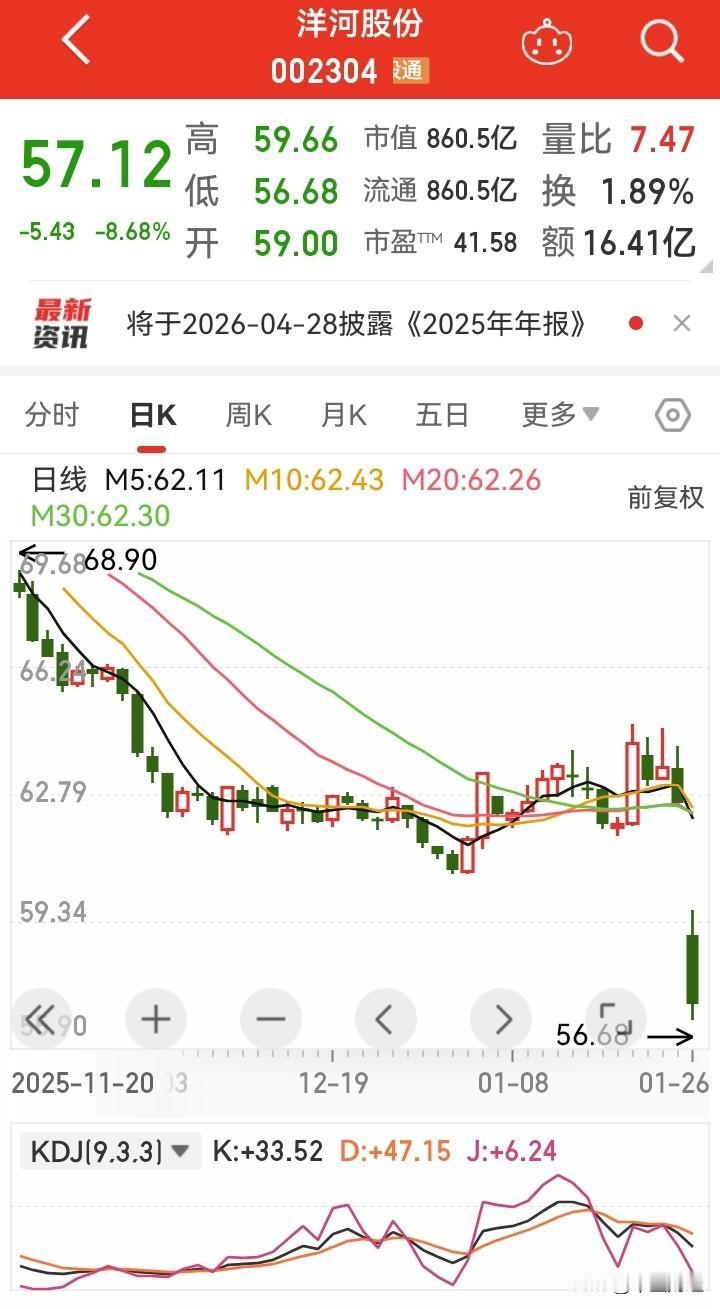This screenshot has height=1309, width=720.
Task: Open stock search with the magnifier
Action: click(x=661, y=42)
